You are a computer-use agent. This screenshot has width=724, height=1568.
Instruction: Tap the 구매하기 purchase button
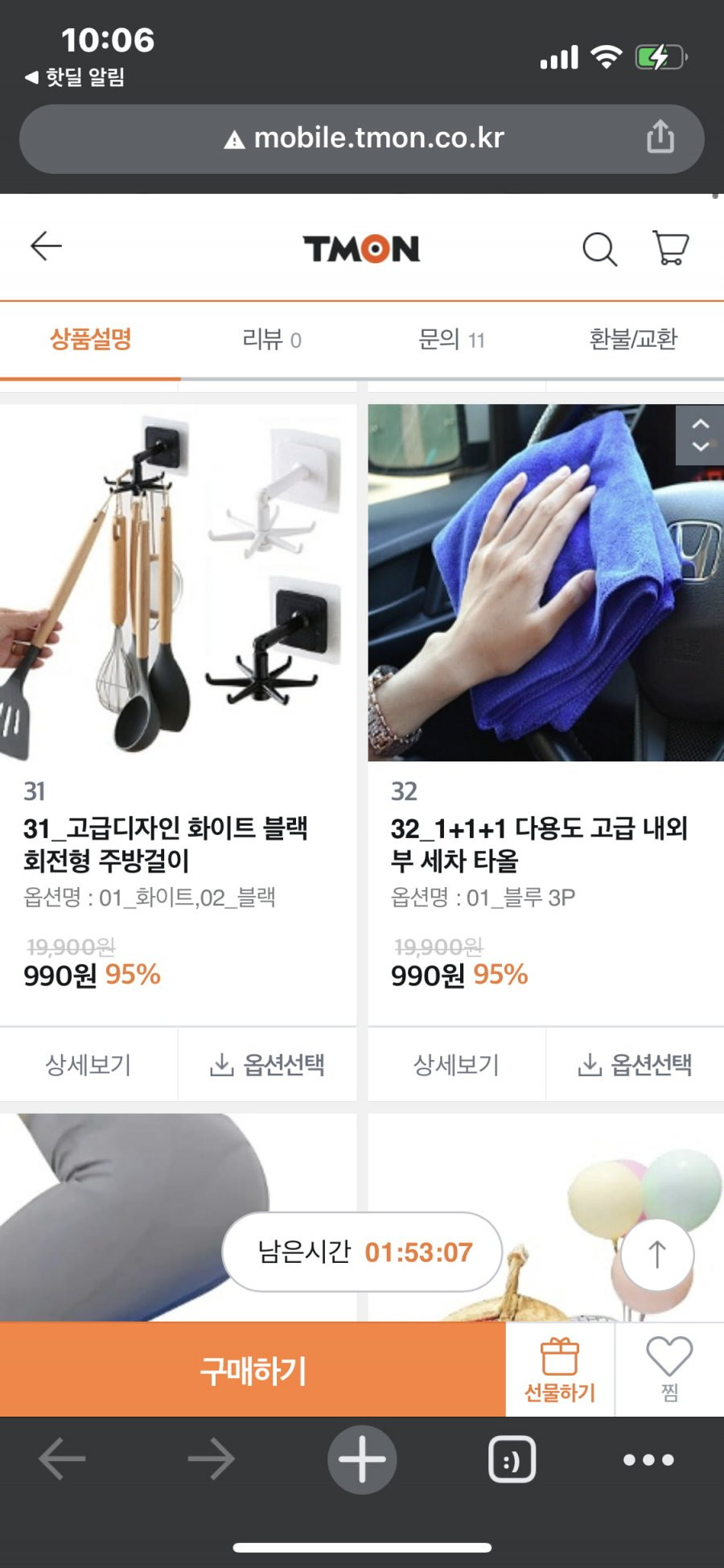click(253, 1369)
